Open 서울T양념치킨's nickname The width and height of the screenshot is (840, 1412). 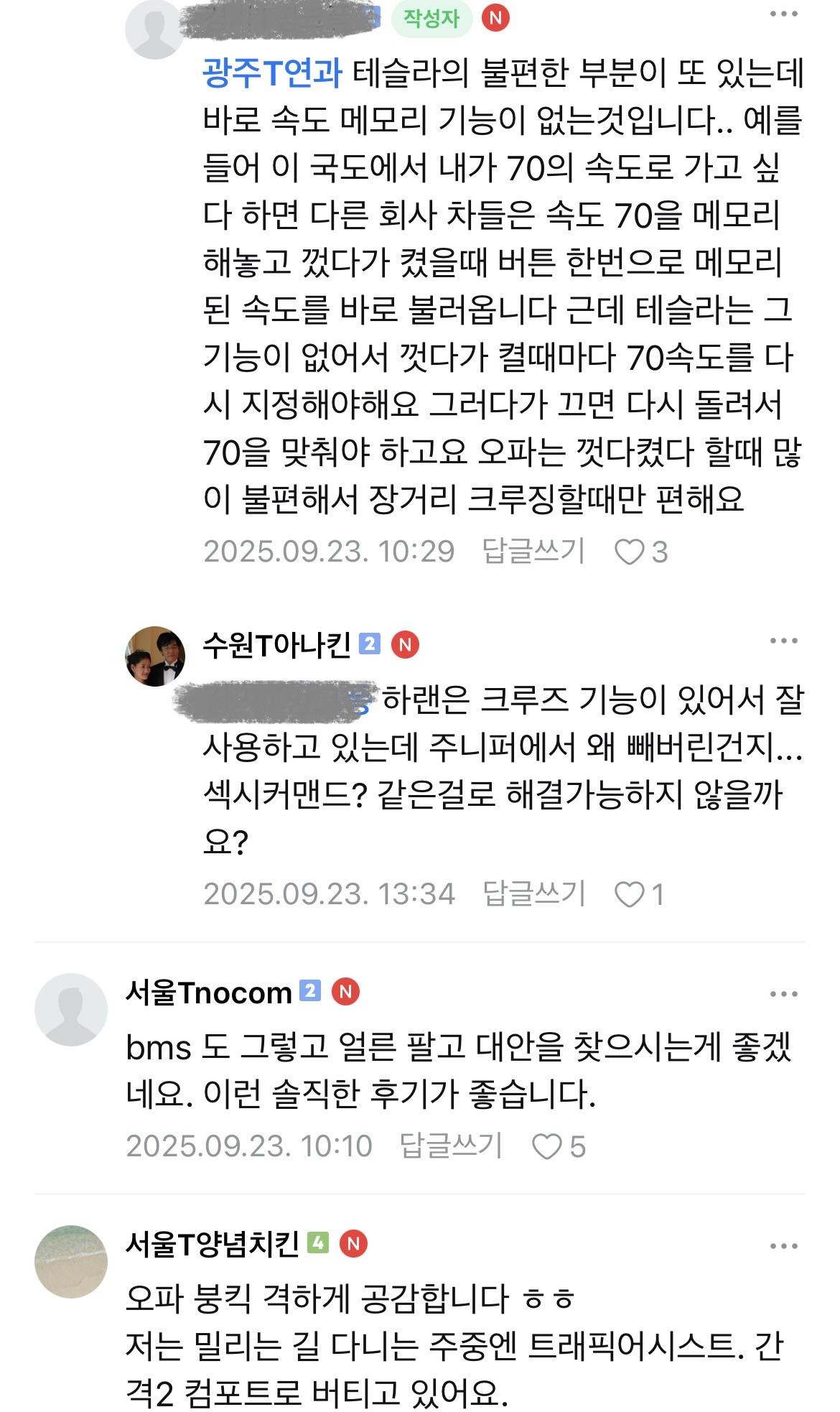pyautogui.click(x=213, y=1244)
